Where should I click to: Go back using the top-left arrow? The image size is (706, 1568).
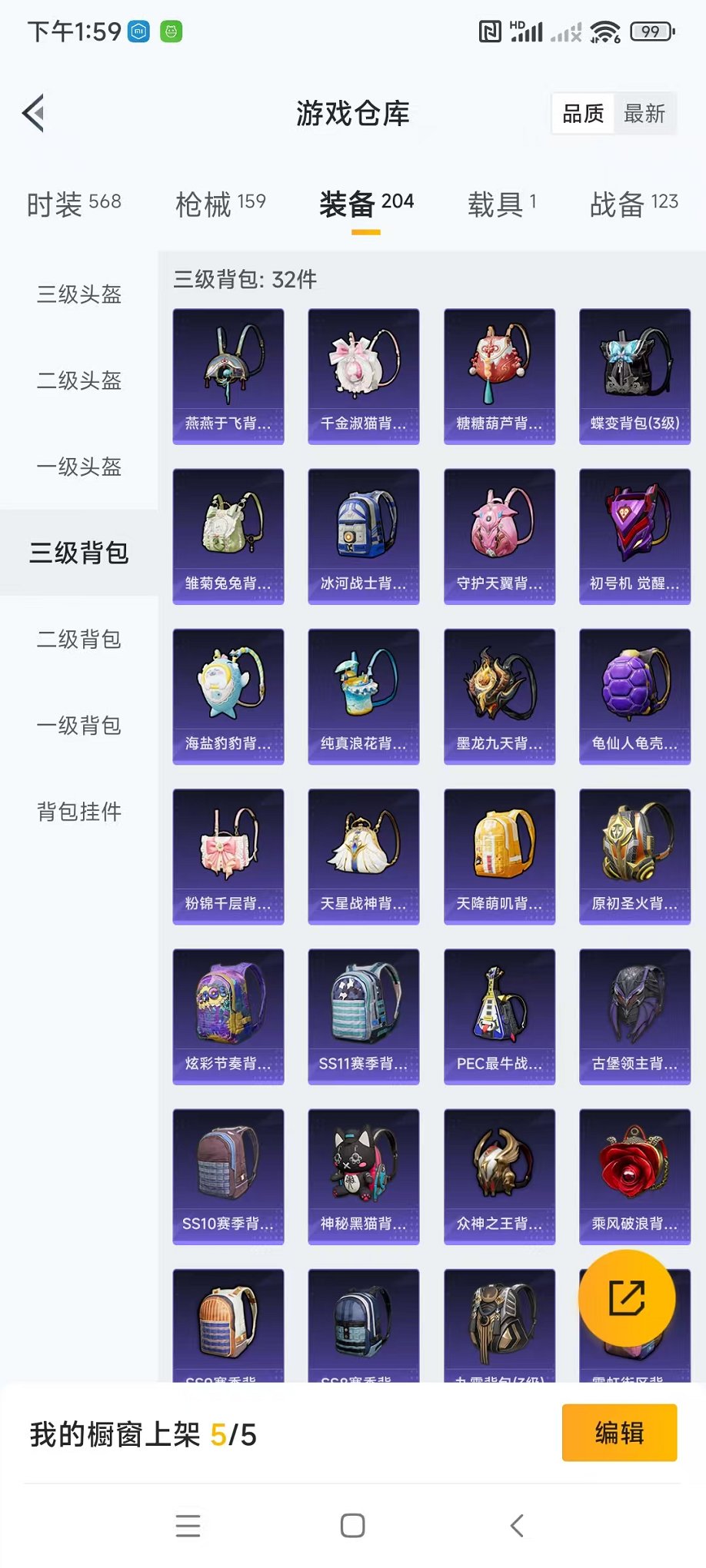[33, 114]
